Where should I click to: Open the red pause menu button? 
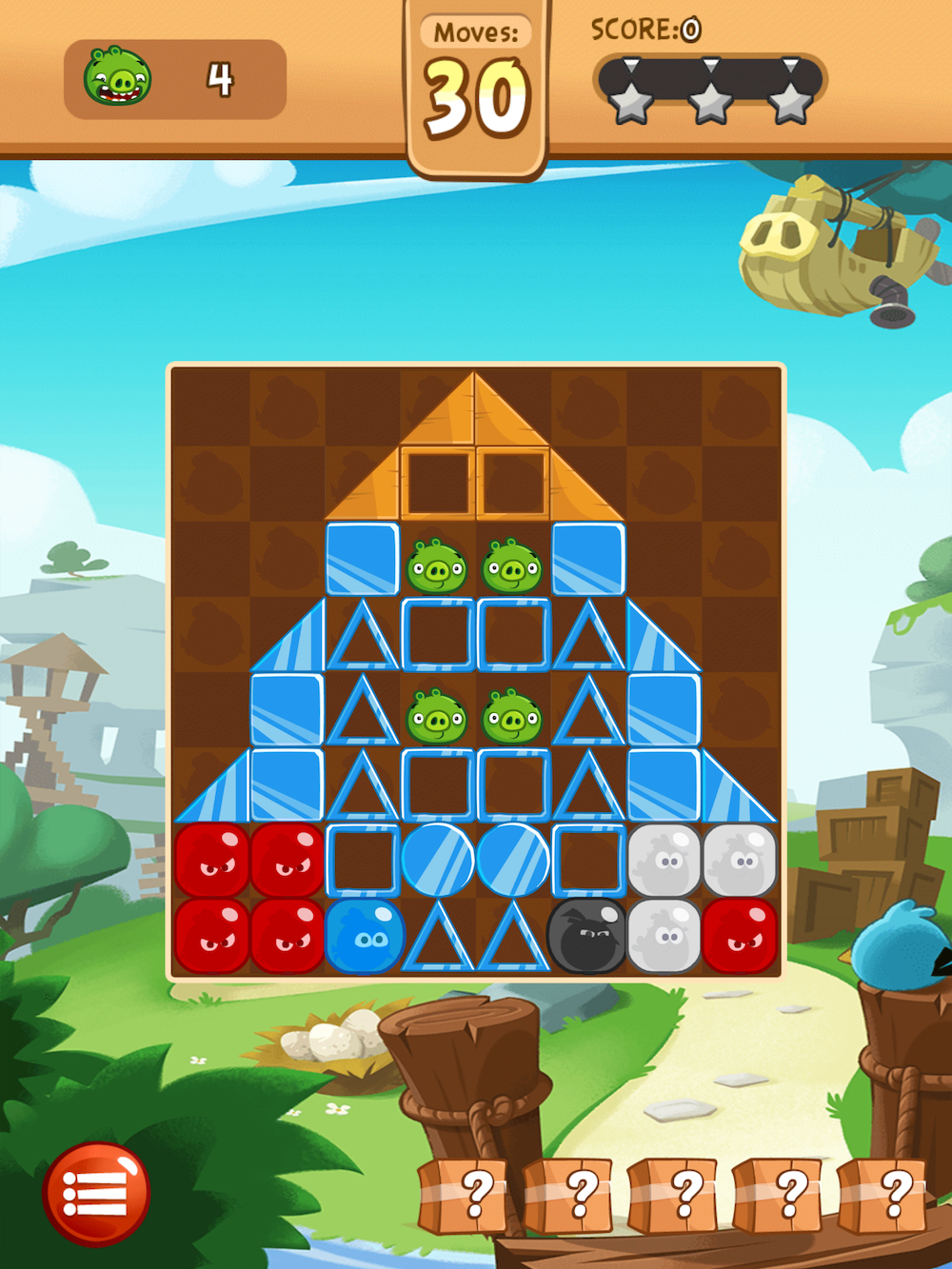(96, 1193)
